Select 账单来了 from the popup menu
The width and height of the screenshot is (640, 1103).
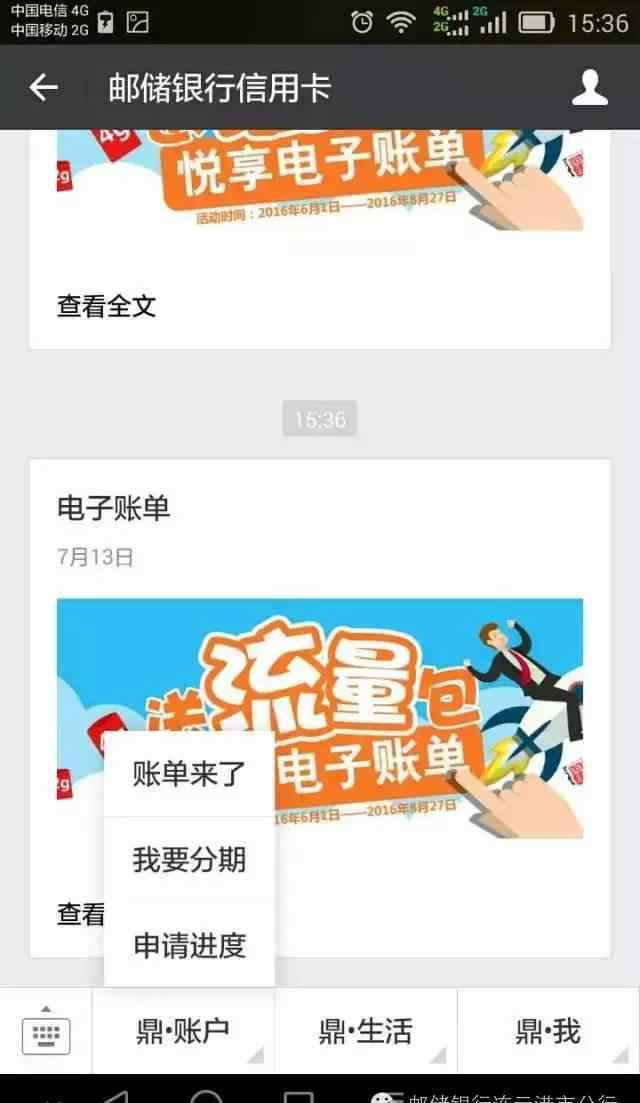pos(189,774)
